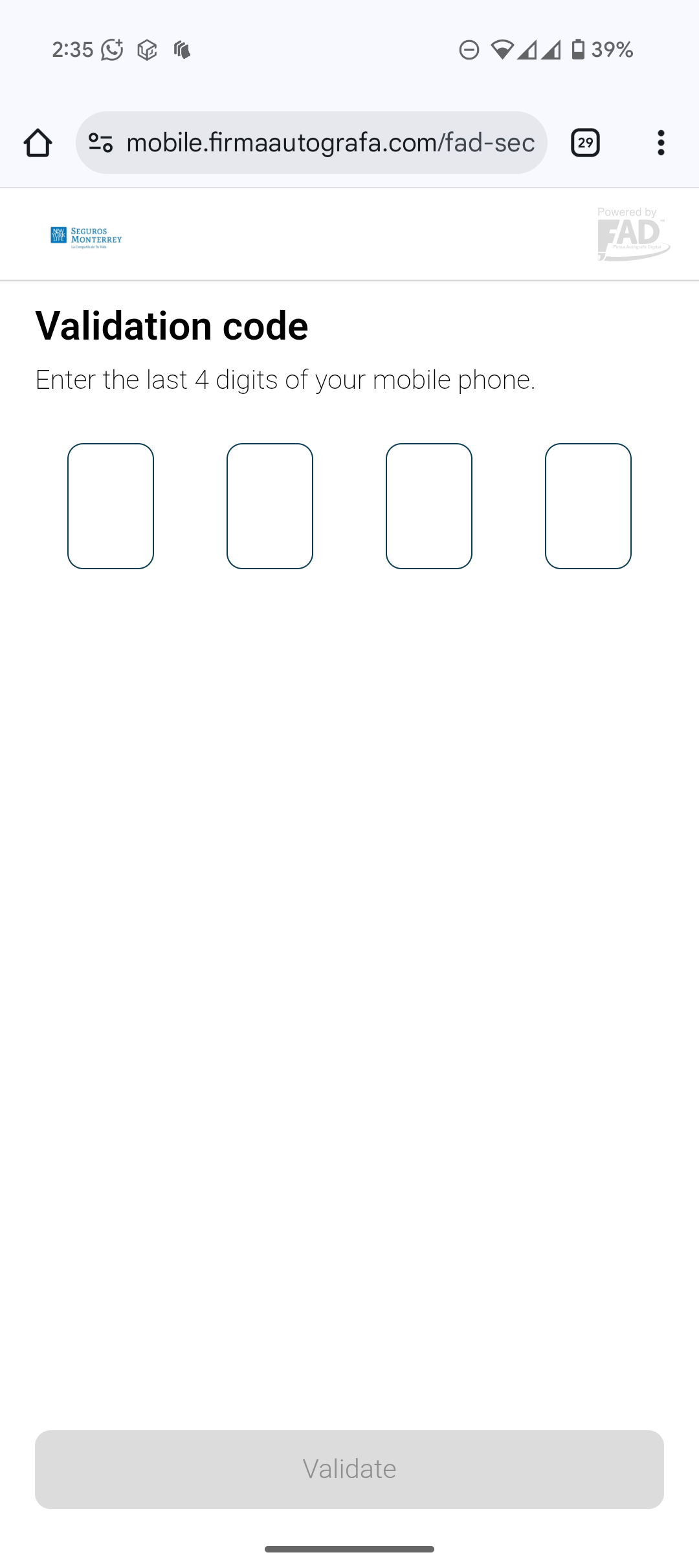
Task: Open the Chrome overflow menu
Action: tap(660, 143)
